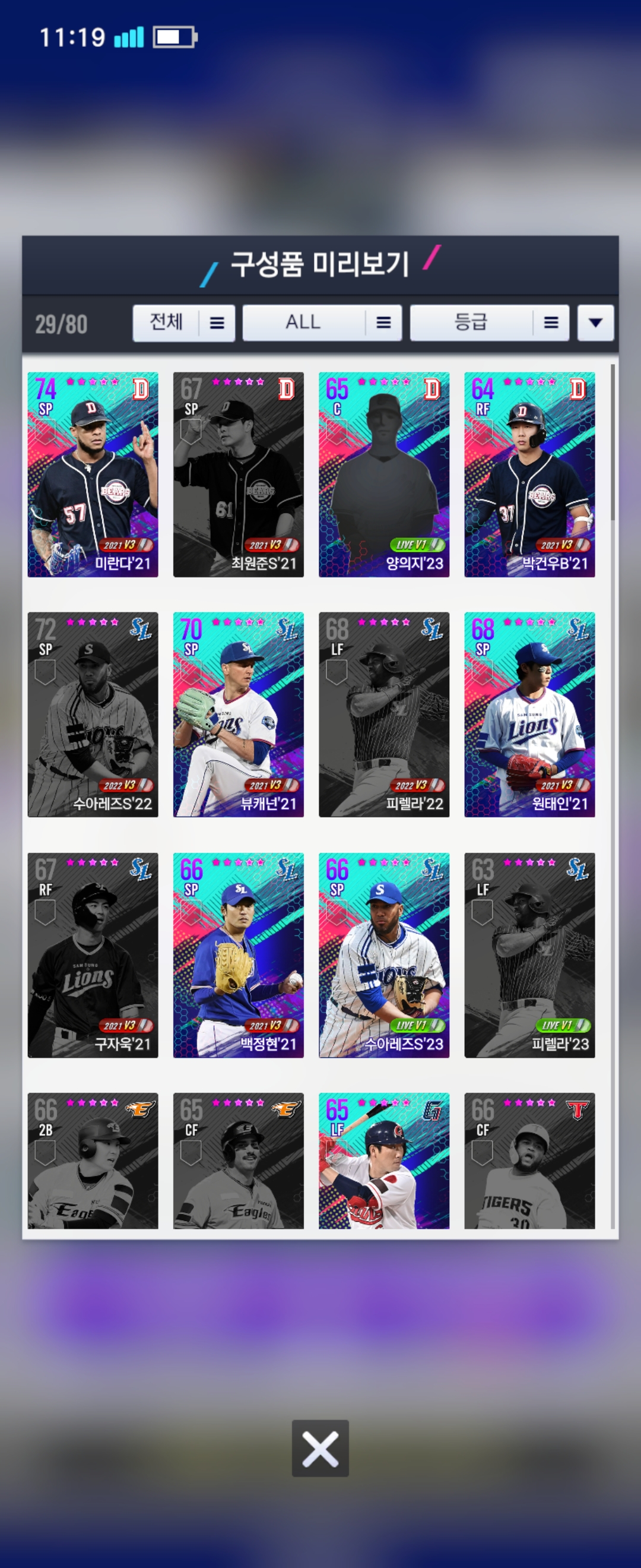The image size is (641, 1568).
Task: Close the preview with the X button
Action: coord(320,1448)
